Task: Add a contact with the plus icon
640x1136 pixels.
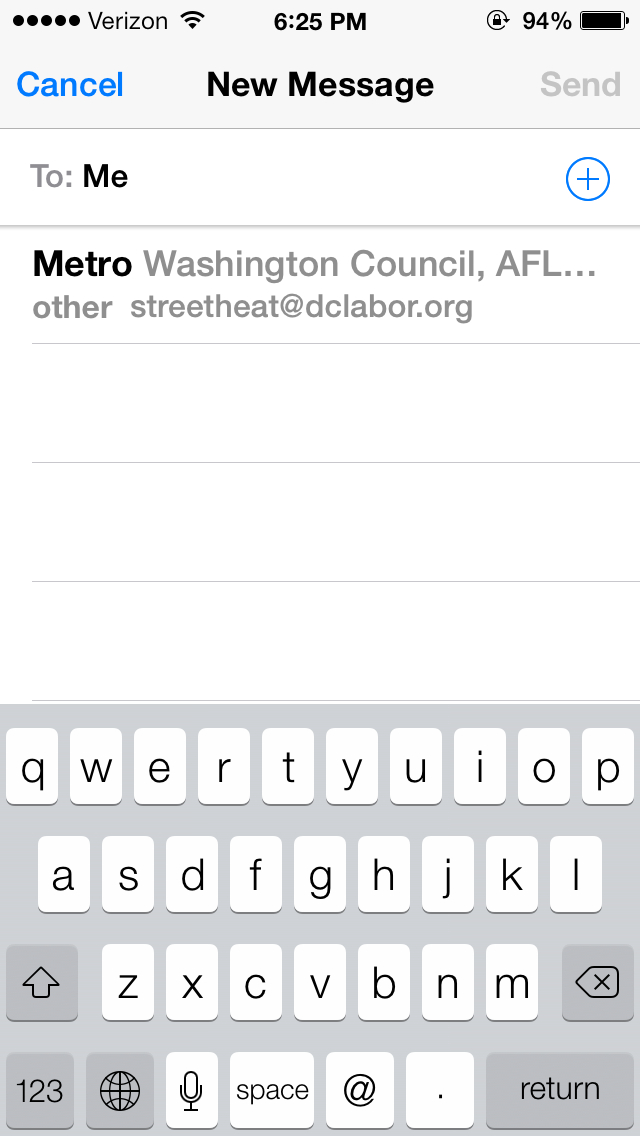Action: (x=587, y=178)
